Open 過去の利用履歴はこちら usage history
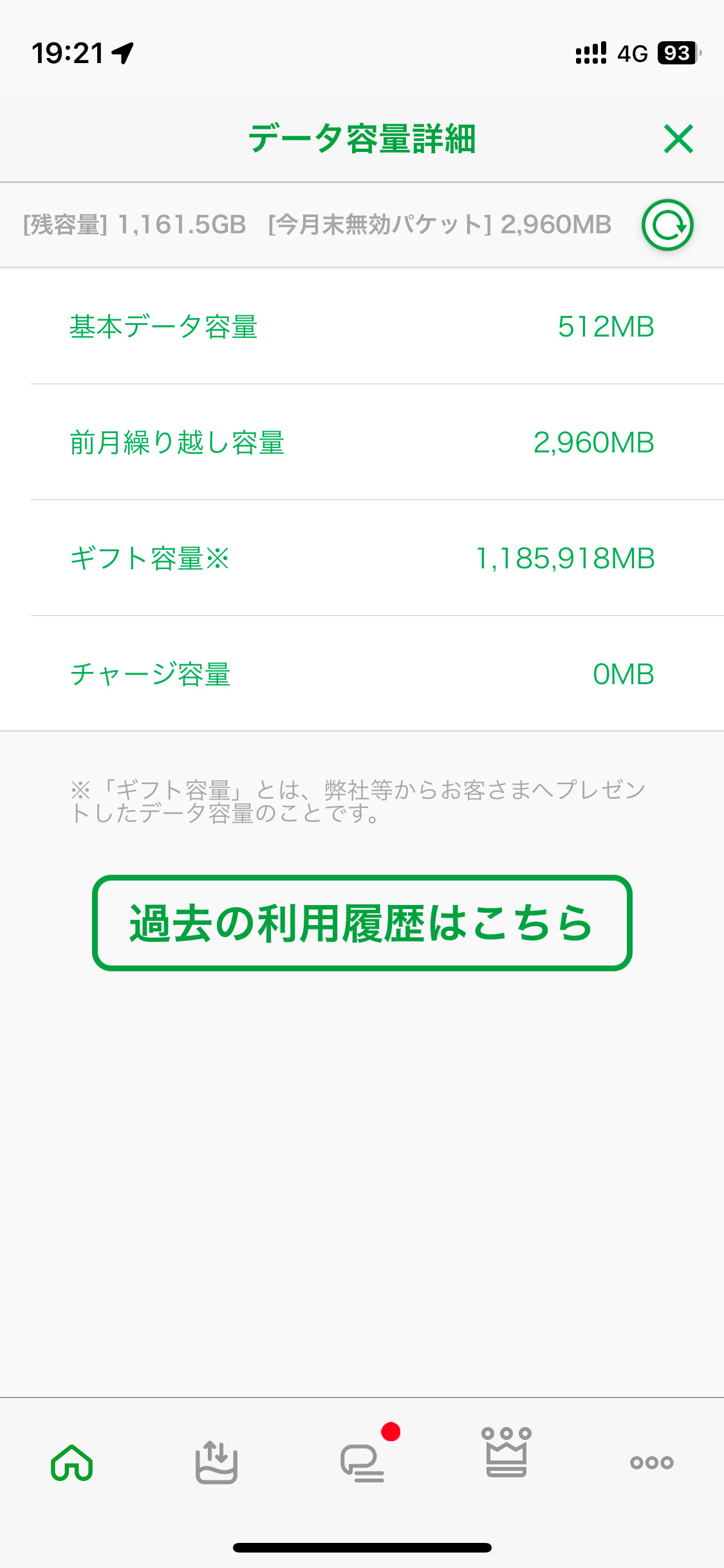 [362, 922]
